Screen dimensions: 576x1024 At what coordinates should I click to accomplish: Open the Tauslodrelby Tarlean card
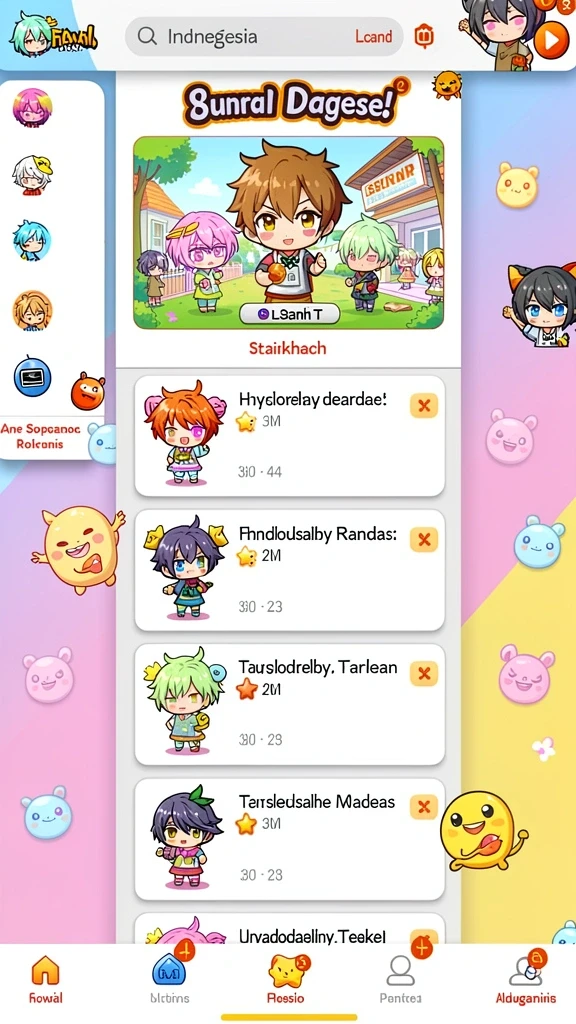tap(289, 704)
